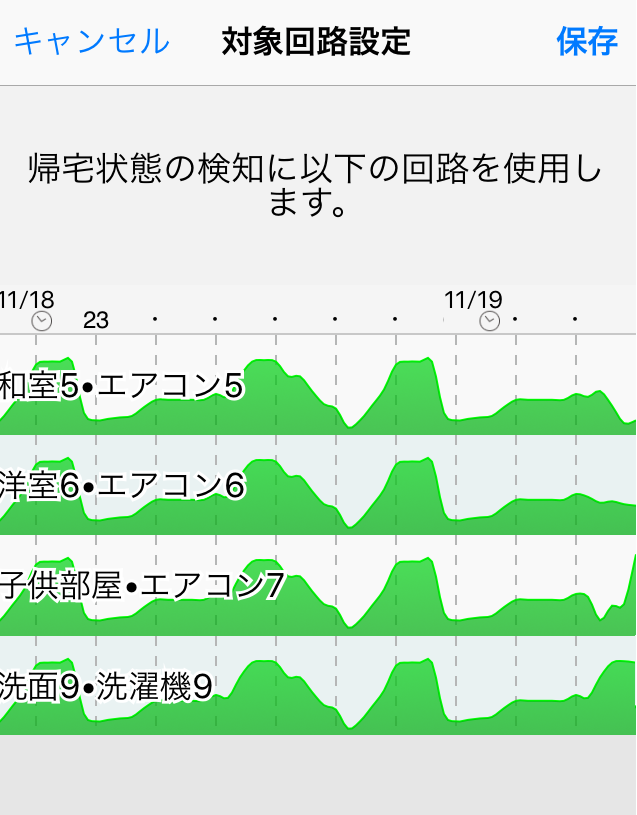Tap キャンセル to cancel the settings

[x=91, y=42]
